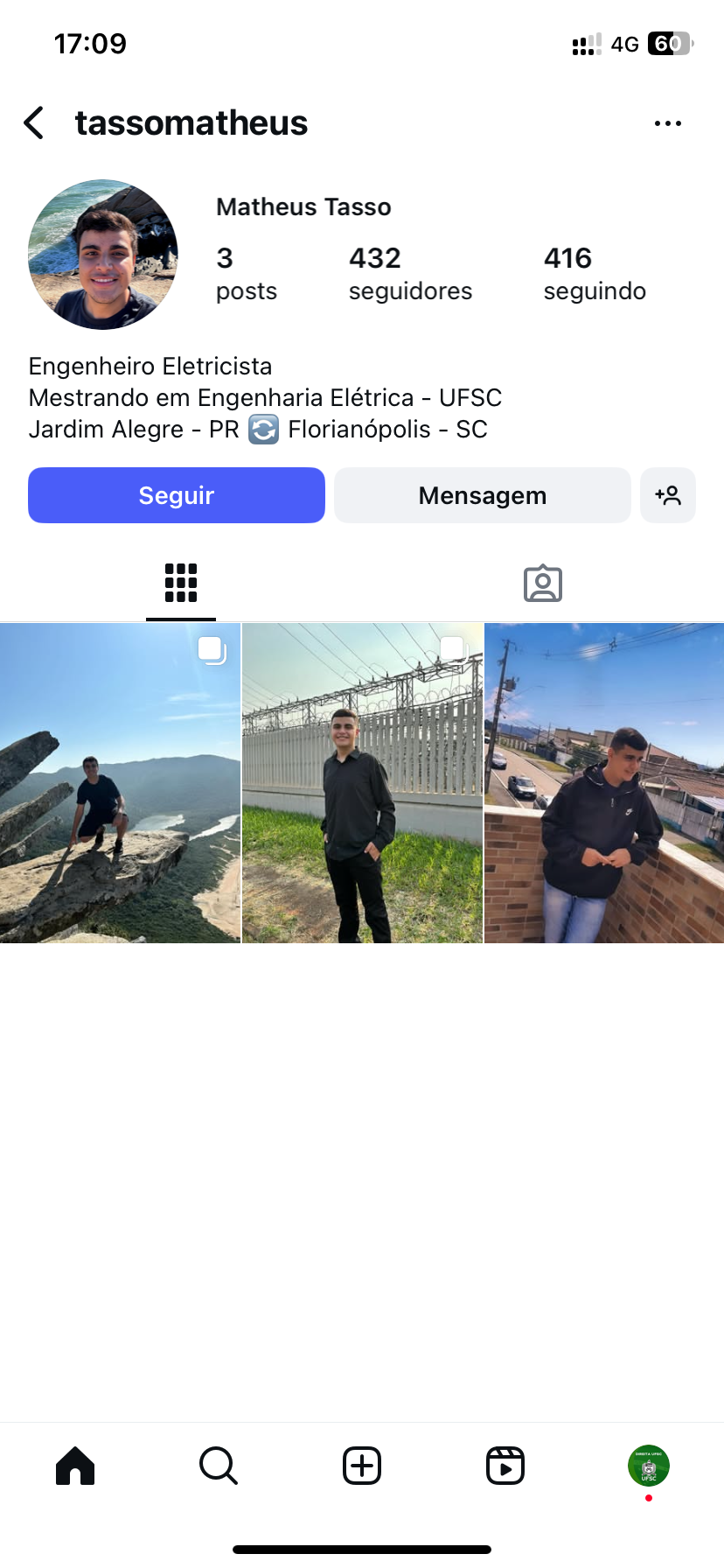This screenshot has height=1568, width=724.
Task: Open the post on the rocky cliff
Action: click(x=120, y=783)
